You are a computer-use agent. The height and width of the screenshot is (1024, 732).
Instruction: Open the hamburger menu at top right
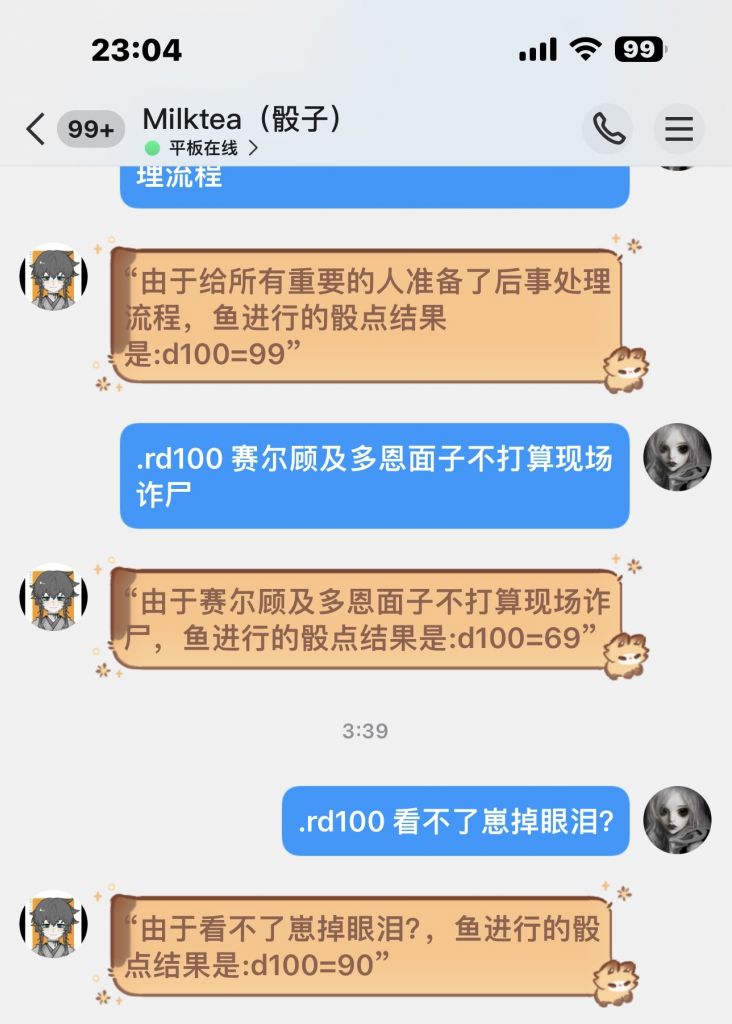(679, 129)
